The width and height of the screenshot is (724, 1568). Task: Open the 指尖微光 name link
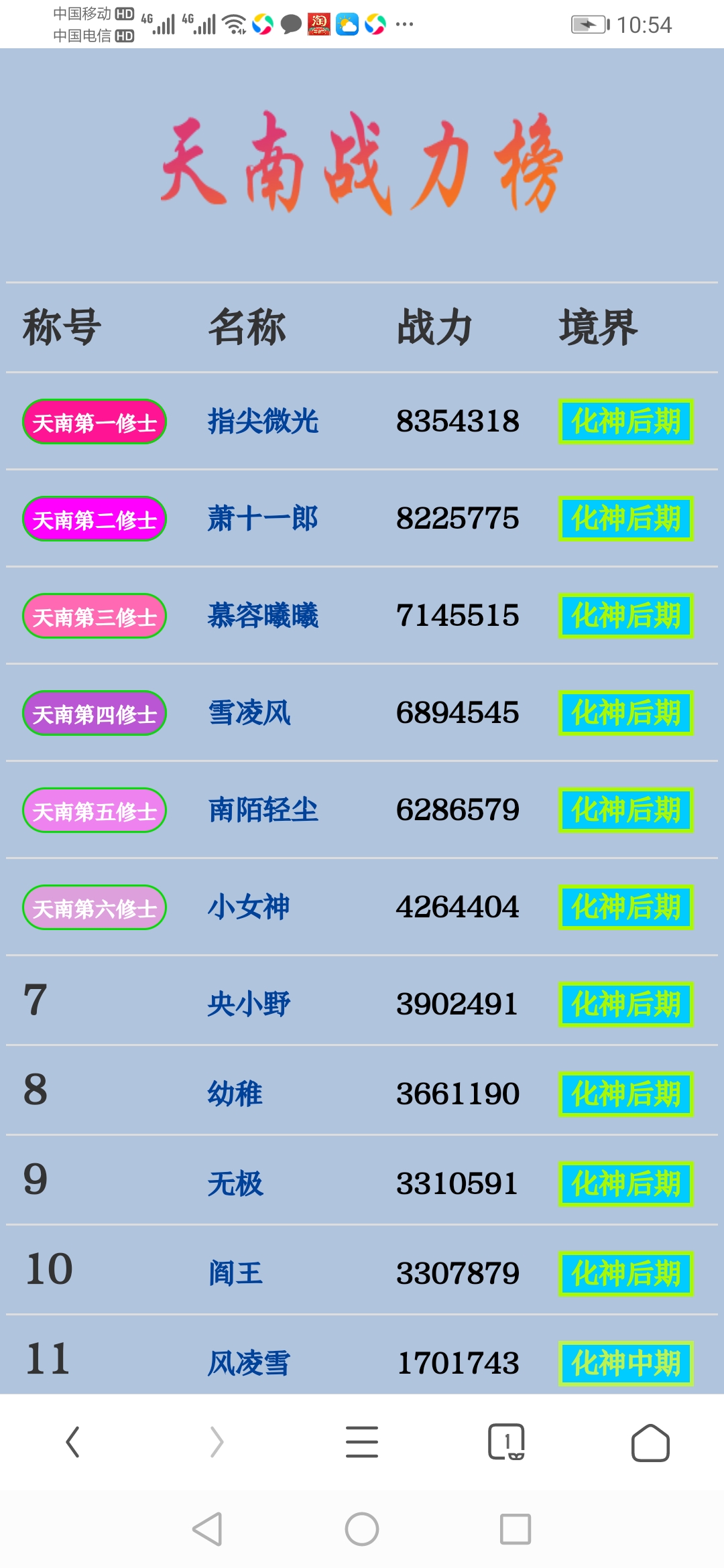click(x=261, y=421)
